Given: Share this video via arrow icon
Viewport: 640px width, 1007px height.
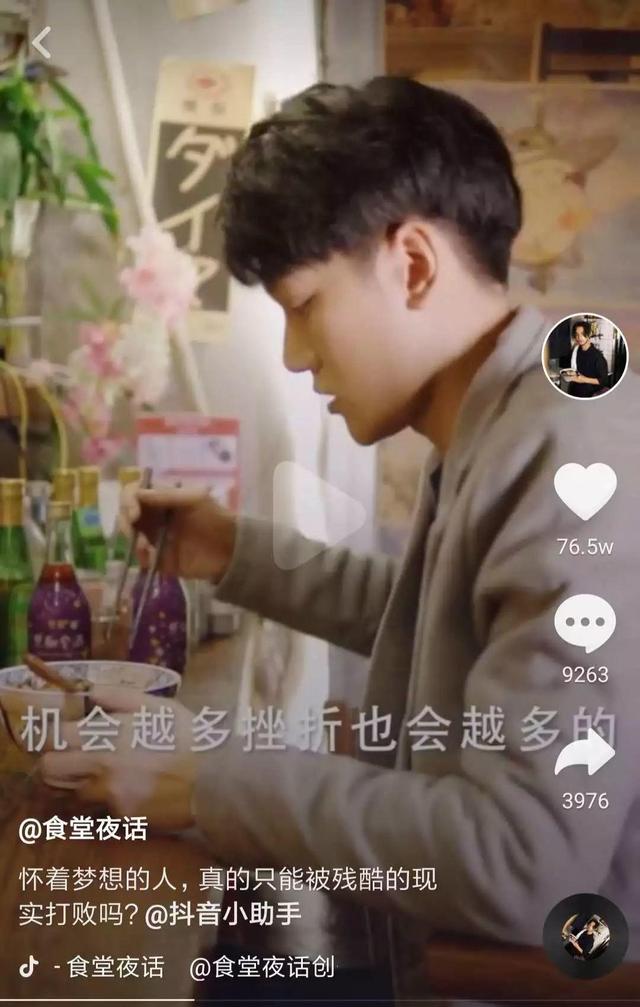Looking at the screenshot, I should tap(585, 755).
